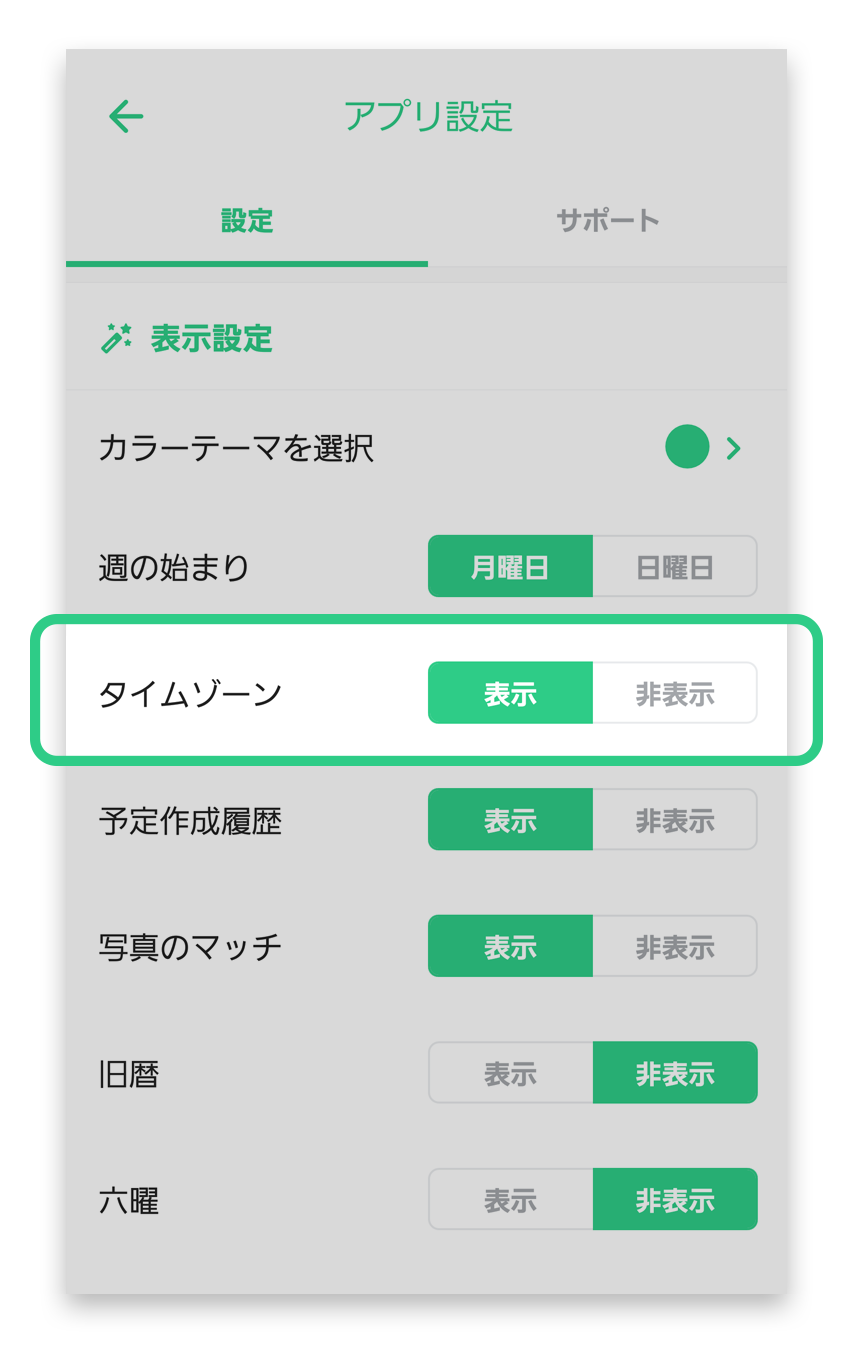This screenshot has height=1371, width=853.
Task: Keep 旧暦 hidden with 非表示
Action: pyautogui.click(x=675, y=1073)
